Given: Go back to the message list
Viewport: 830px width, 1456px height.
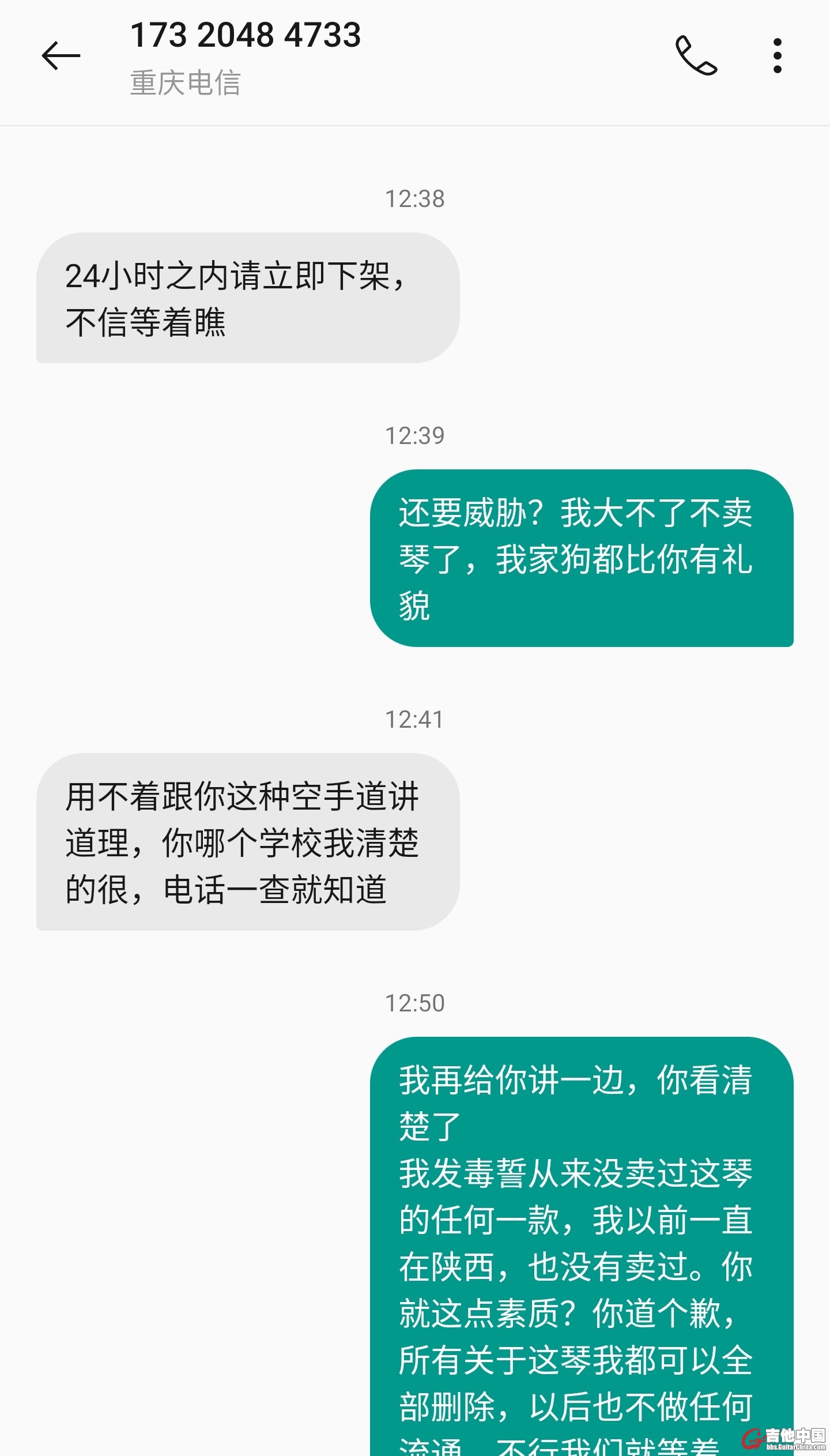Looking at the screenshot, I should click(61, 56).
